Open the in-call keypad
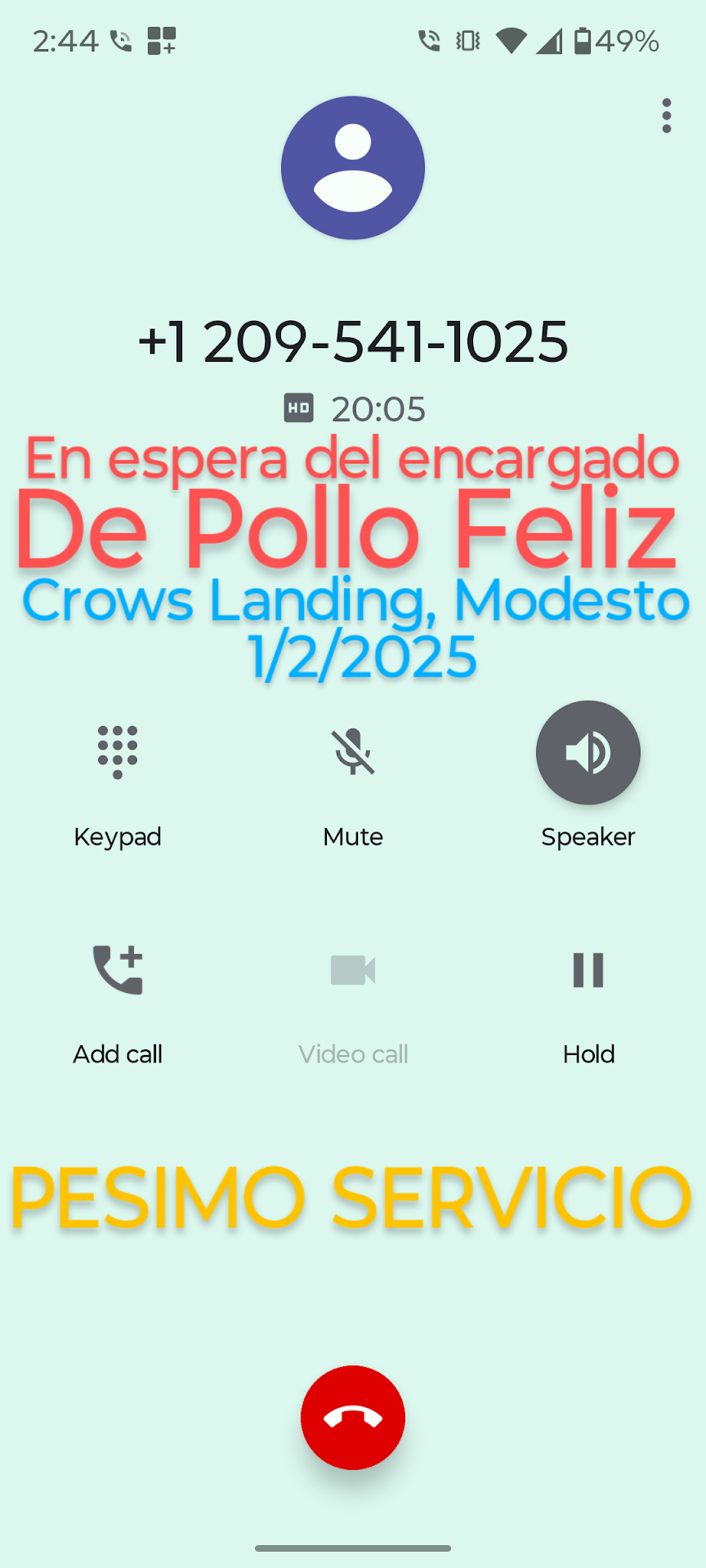This screenshot has width=706, height=1568. pos(118,752)
